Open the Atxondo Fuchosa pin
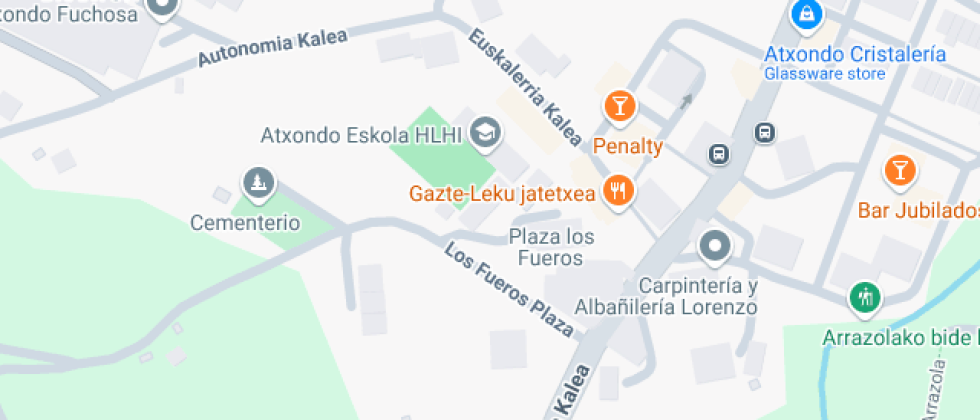The height and width of the screenshot is (420, 980). (x=161, y=8)
